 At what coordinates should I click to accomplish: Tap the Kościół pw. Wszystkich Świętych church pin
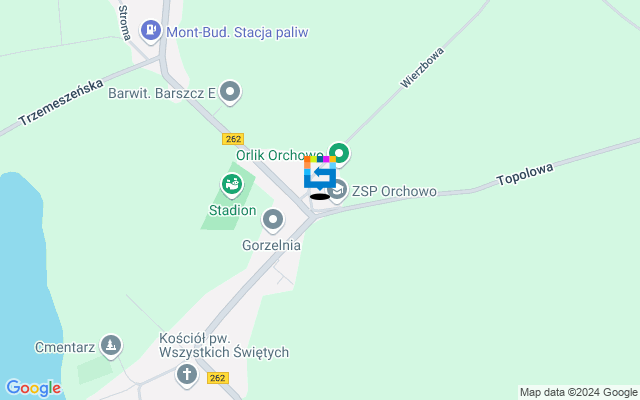(x=187, y=375)
